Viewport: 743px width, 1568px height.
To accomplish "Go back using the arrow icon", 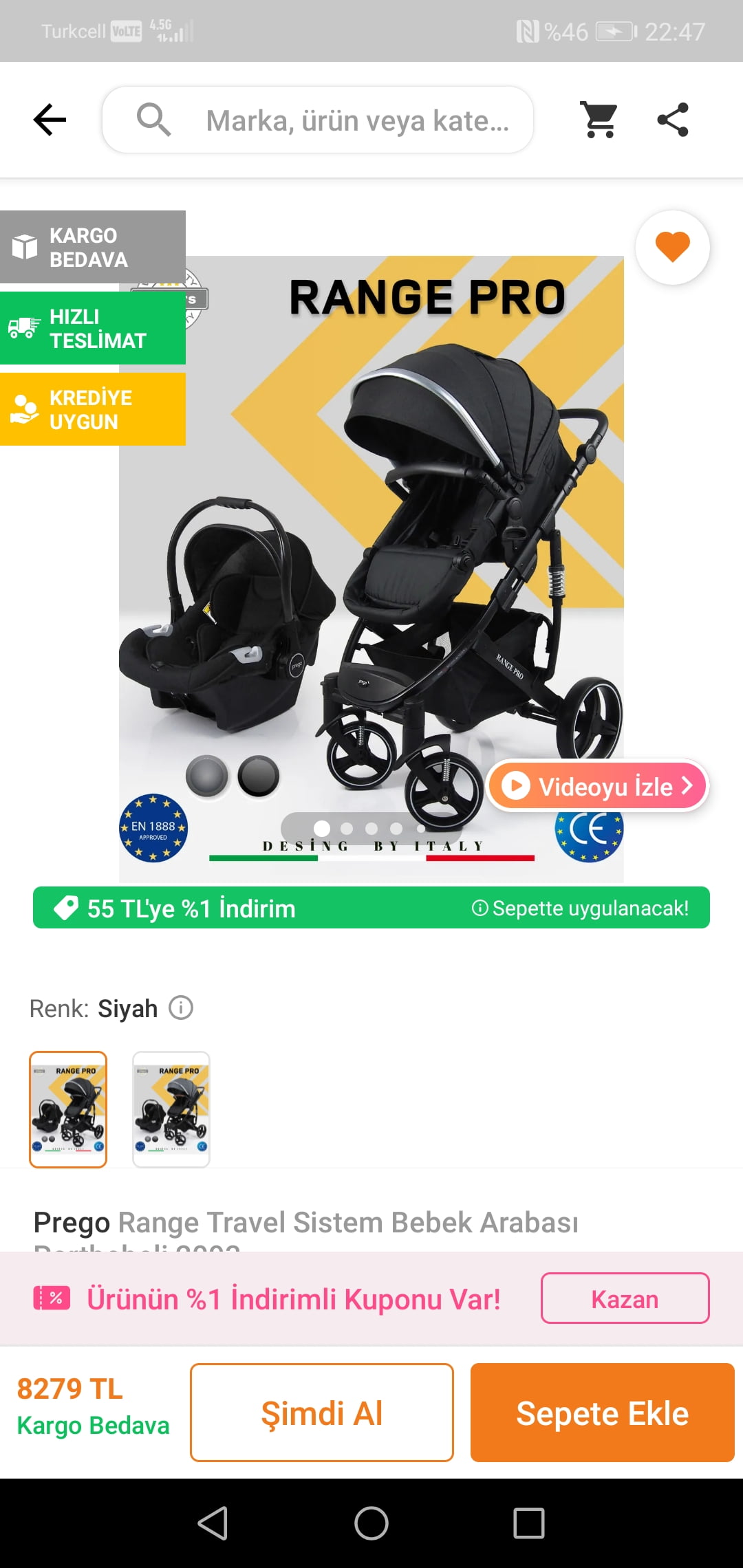I will coord(50,120).
